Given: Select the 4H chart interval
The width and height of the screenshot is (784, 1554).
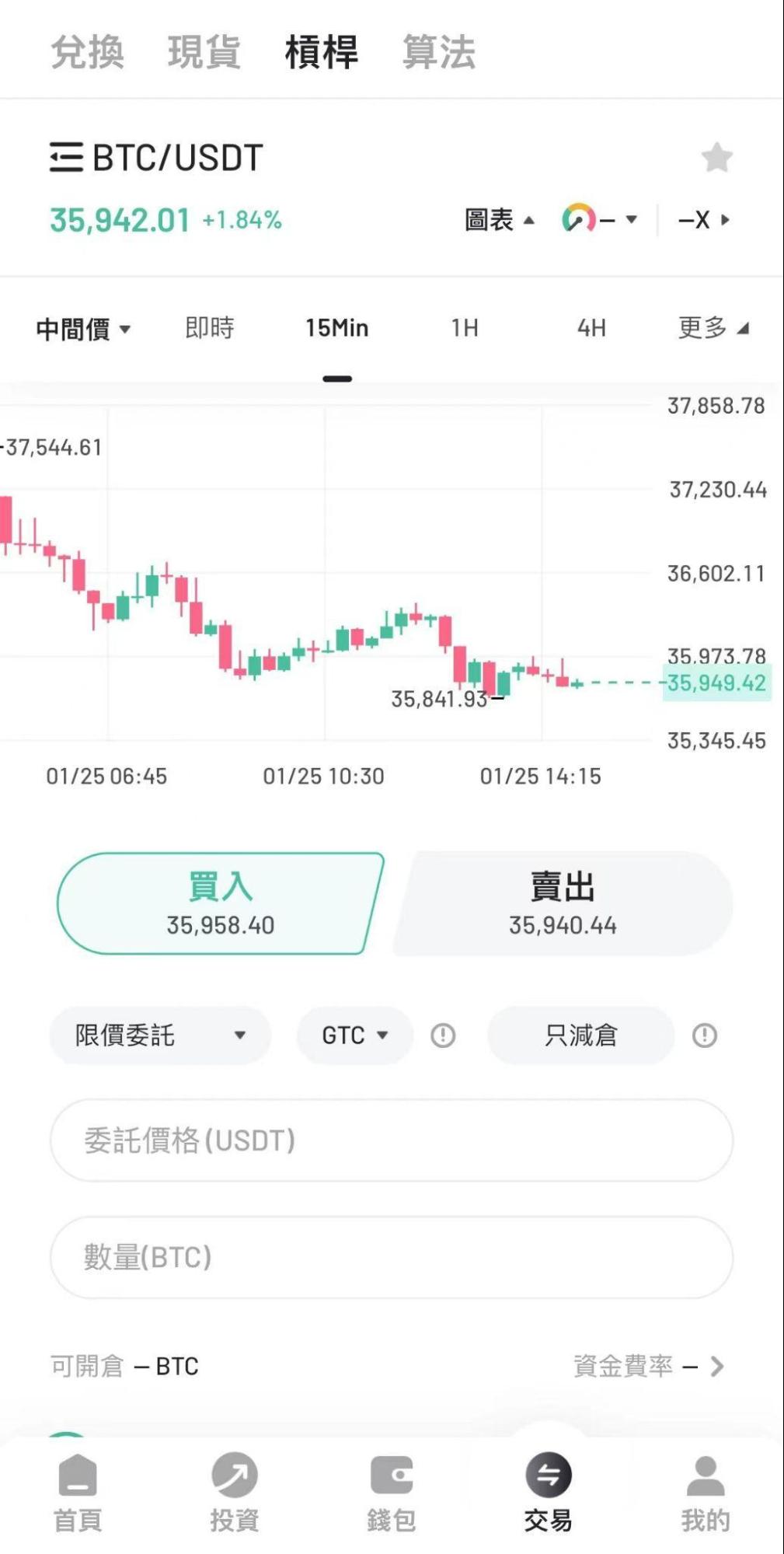Looking at the screenshot, I should (591, 328).
